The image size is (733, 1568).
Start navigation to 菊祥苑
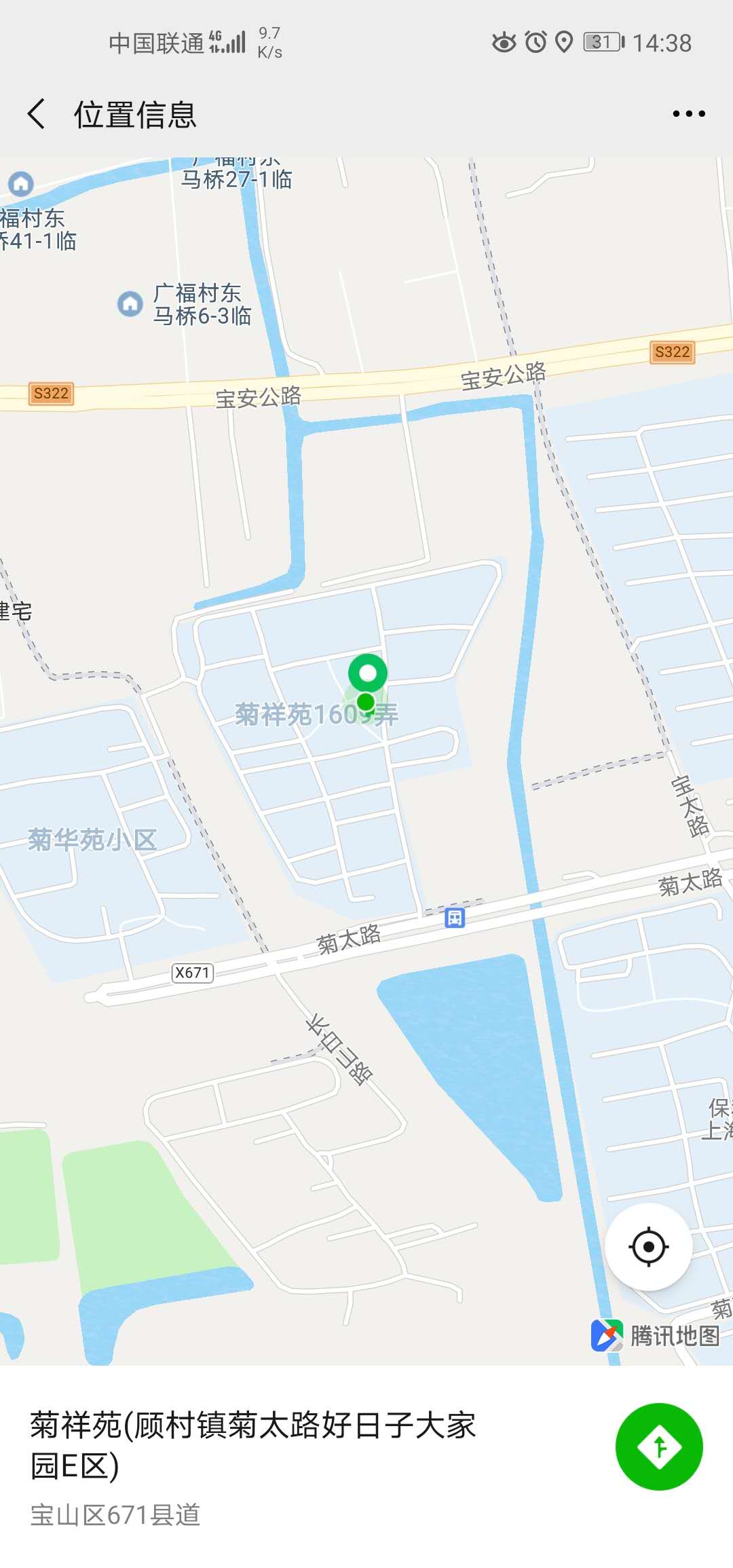(658, 1446)
